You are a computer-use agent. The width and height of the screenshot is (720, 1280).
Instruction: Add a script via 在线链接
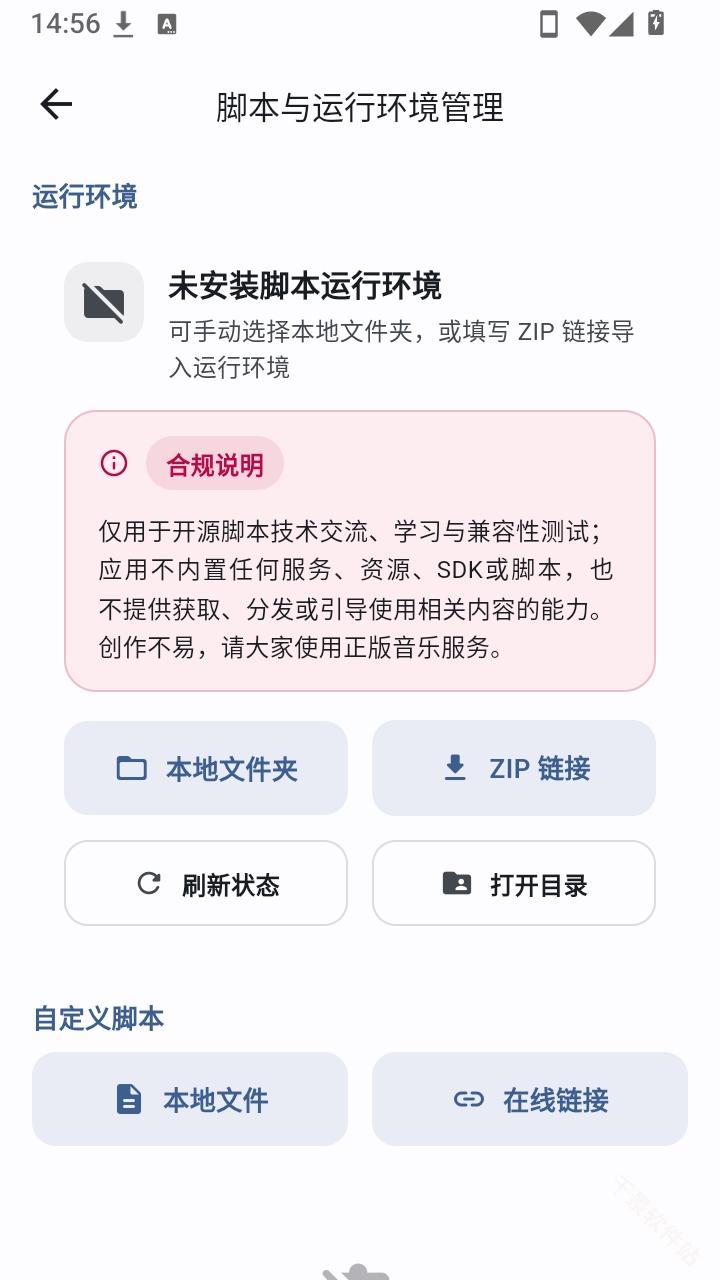[x=530, y=1099]
